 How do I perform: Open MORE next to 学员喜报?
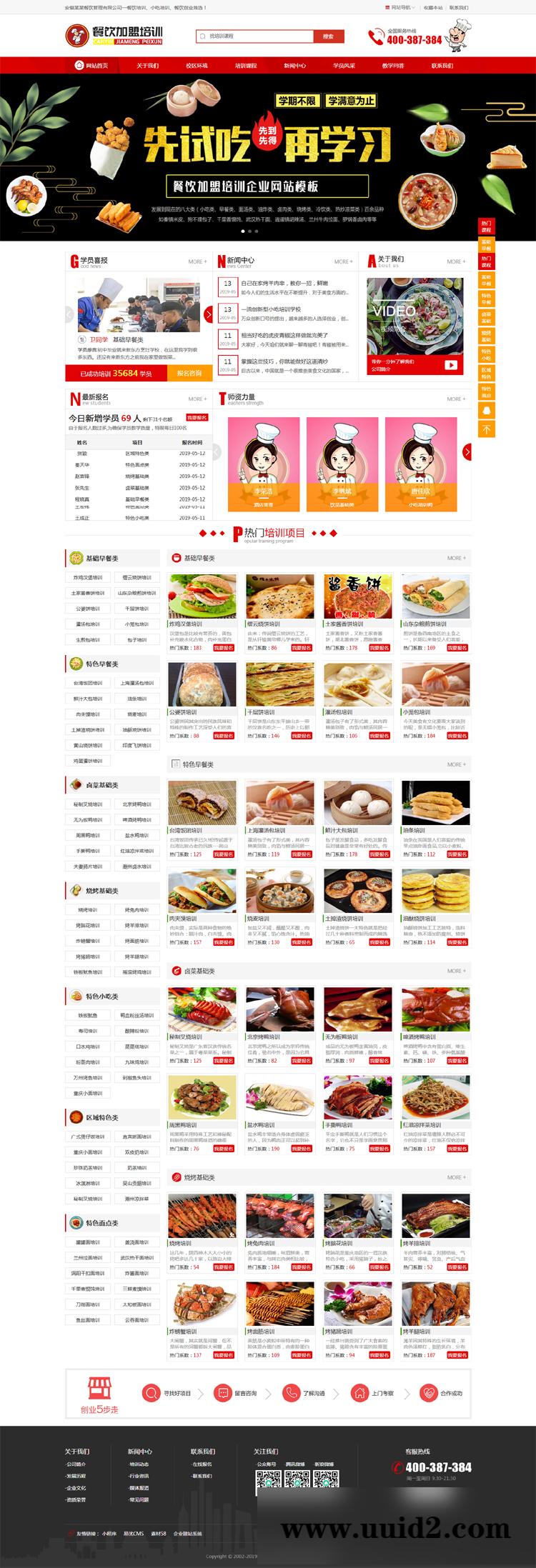coord(197,261)
